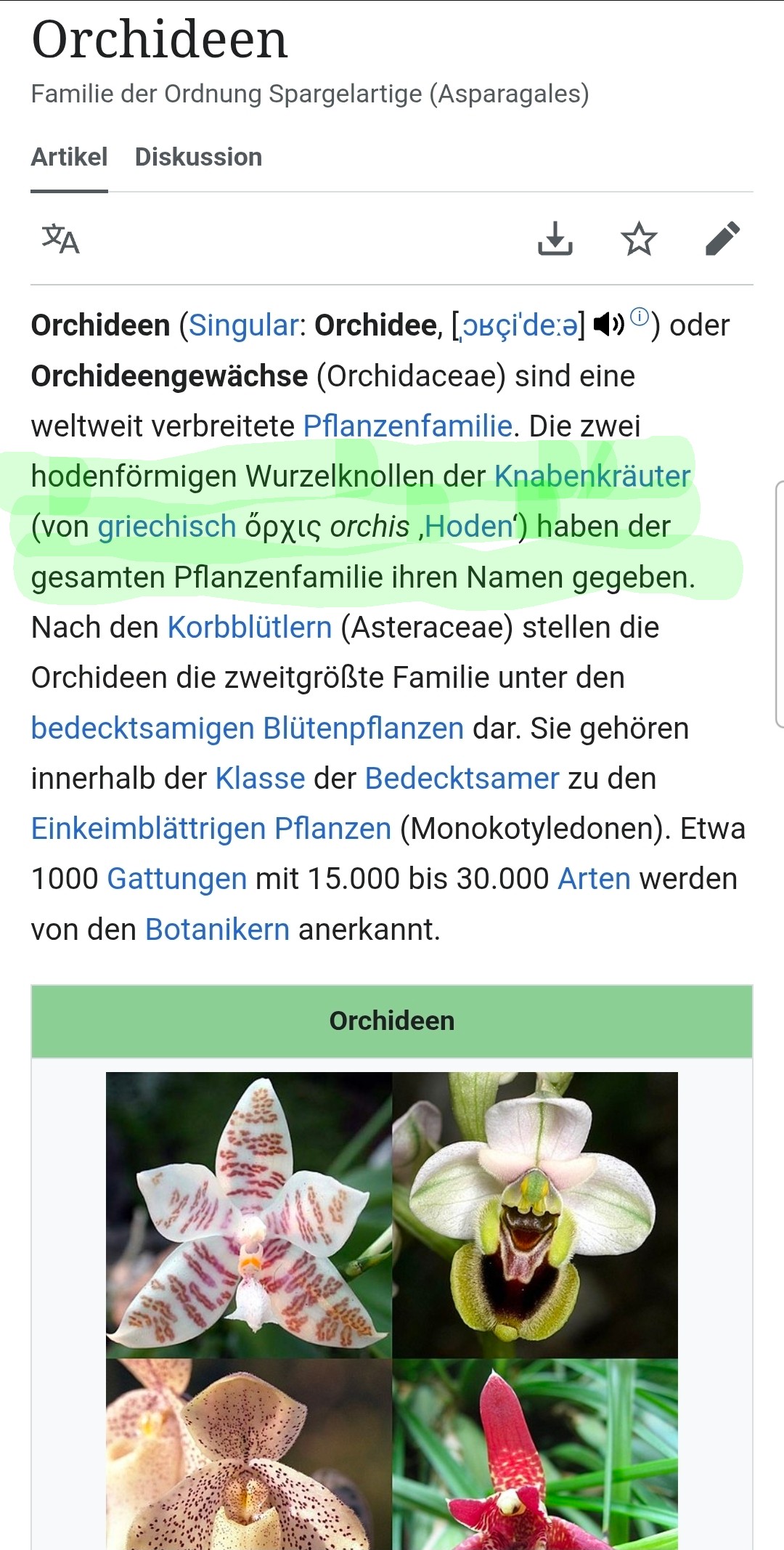Follow the Hoden link

(469, 527)
